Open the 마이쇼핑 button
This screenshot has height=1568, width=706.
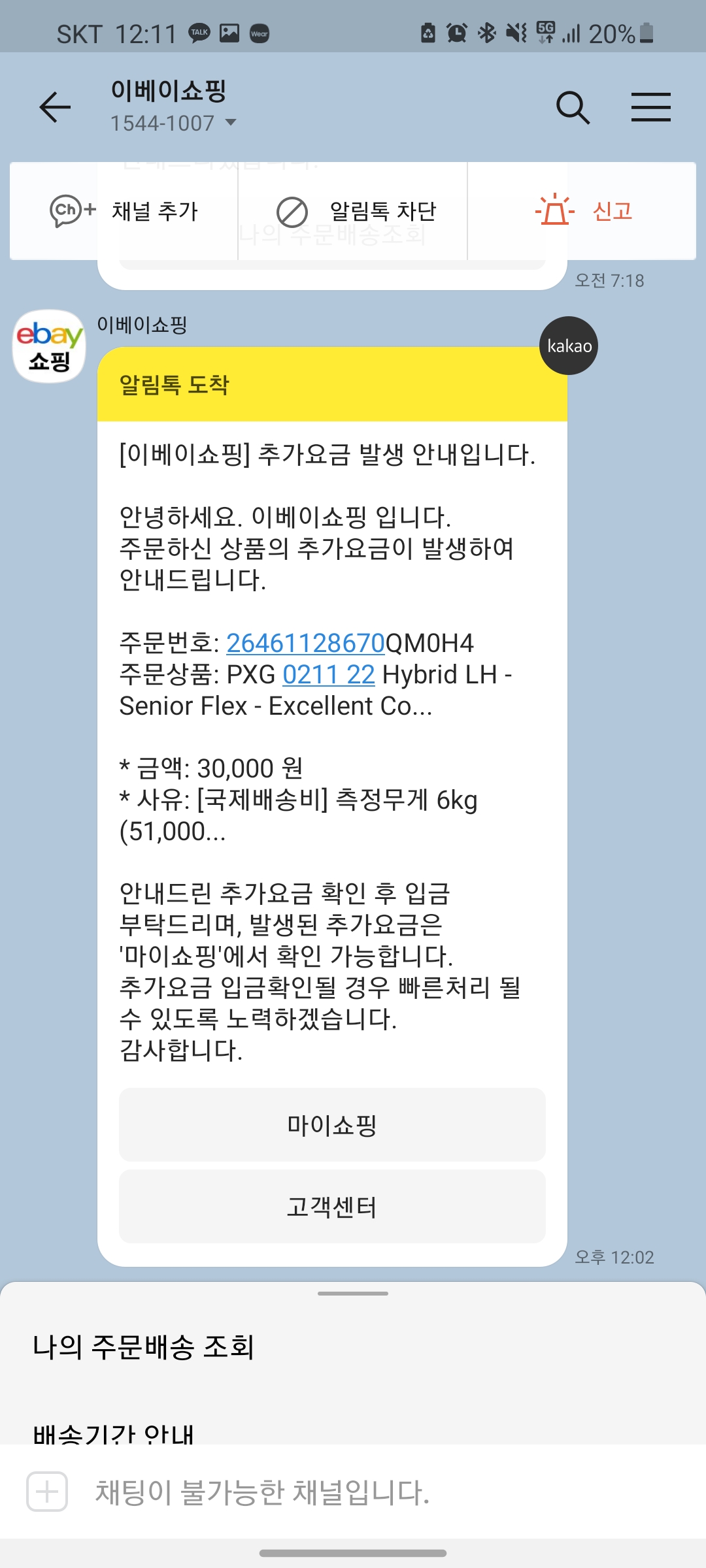[x=332, y=1124]
